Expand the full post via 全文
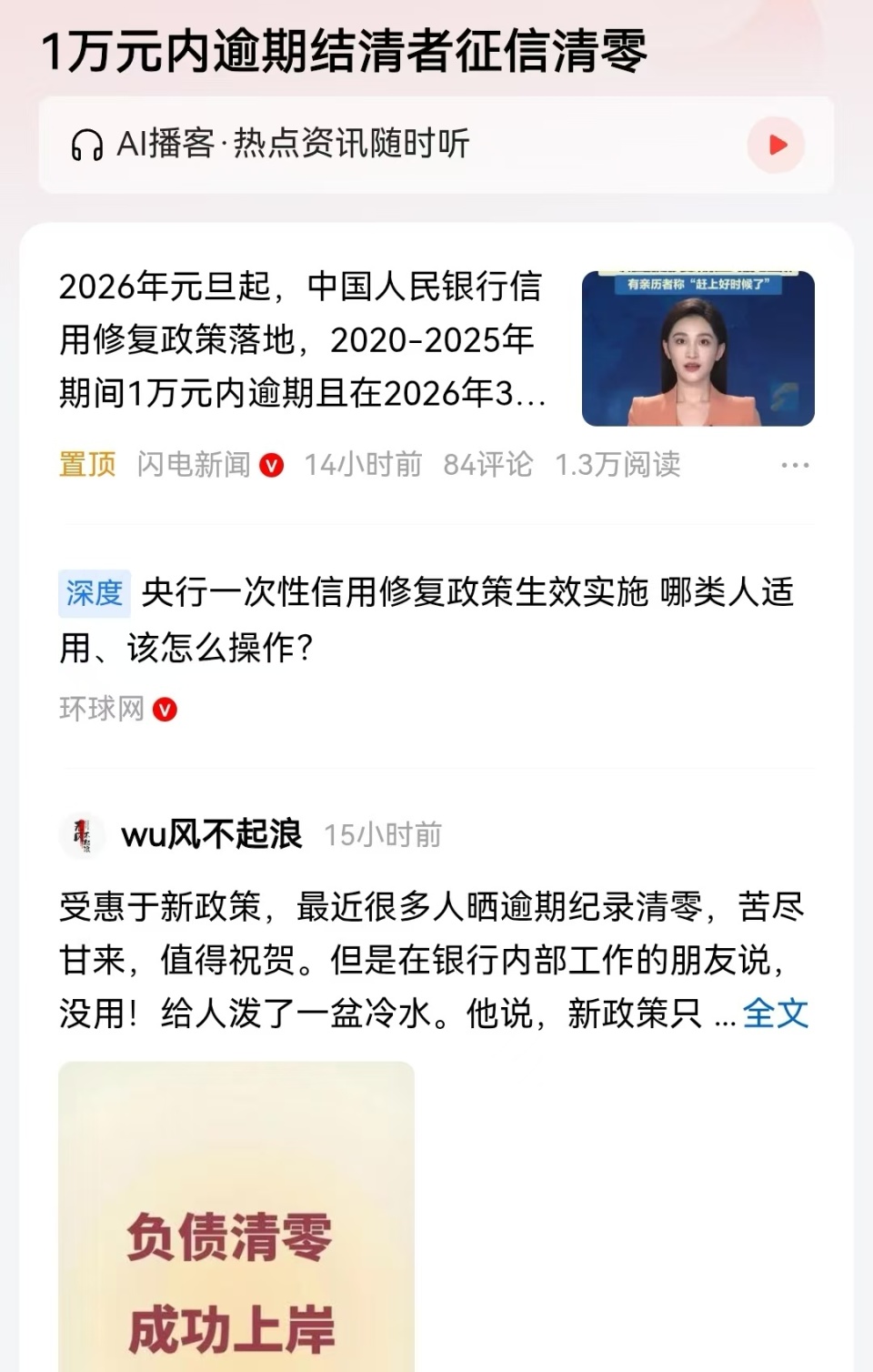 click(x=776, y=1014)
